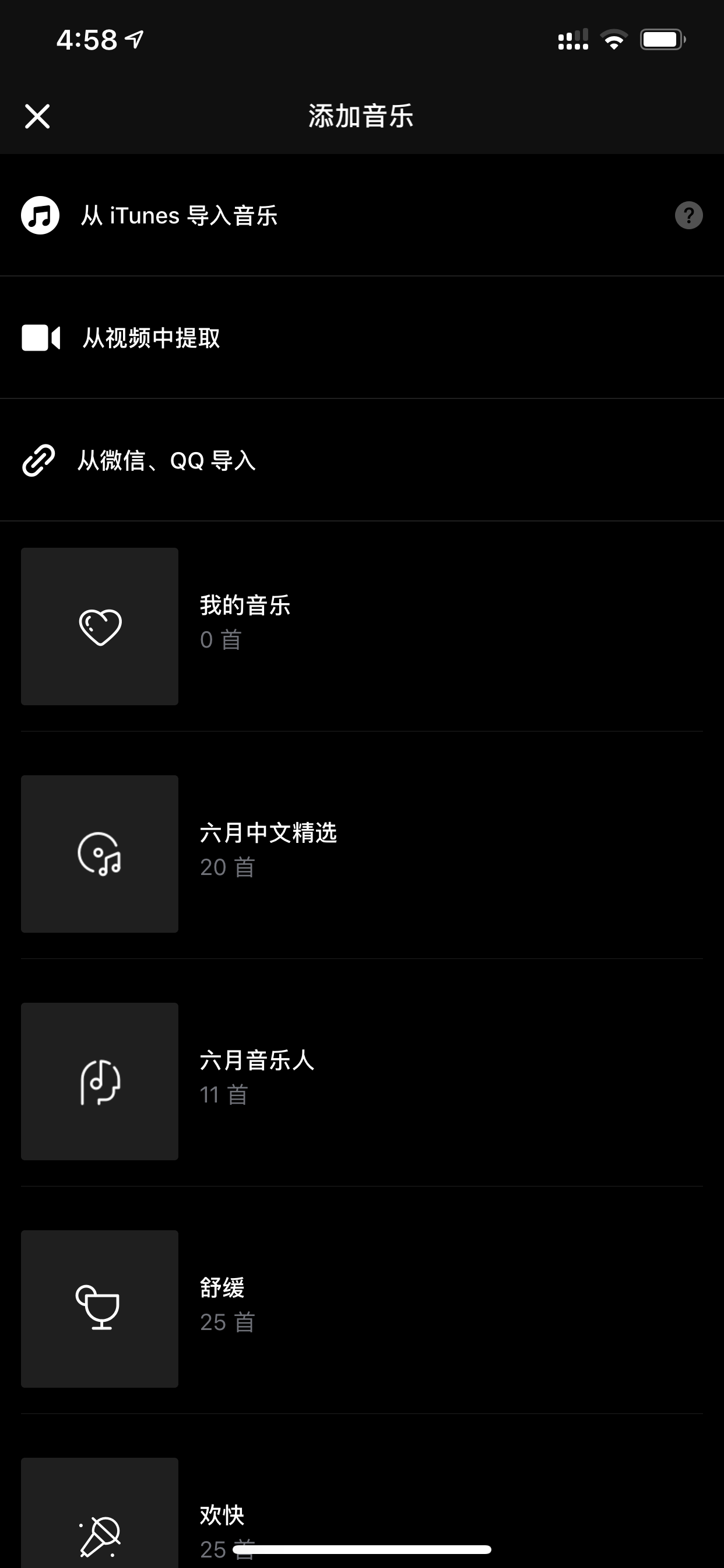The height and width of the screenshot is (1568, 724).
Task: Open the 我的音乐 collection
Action: tap(362, 626)
